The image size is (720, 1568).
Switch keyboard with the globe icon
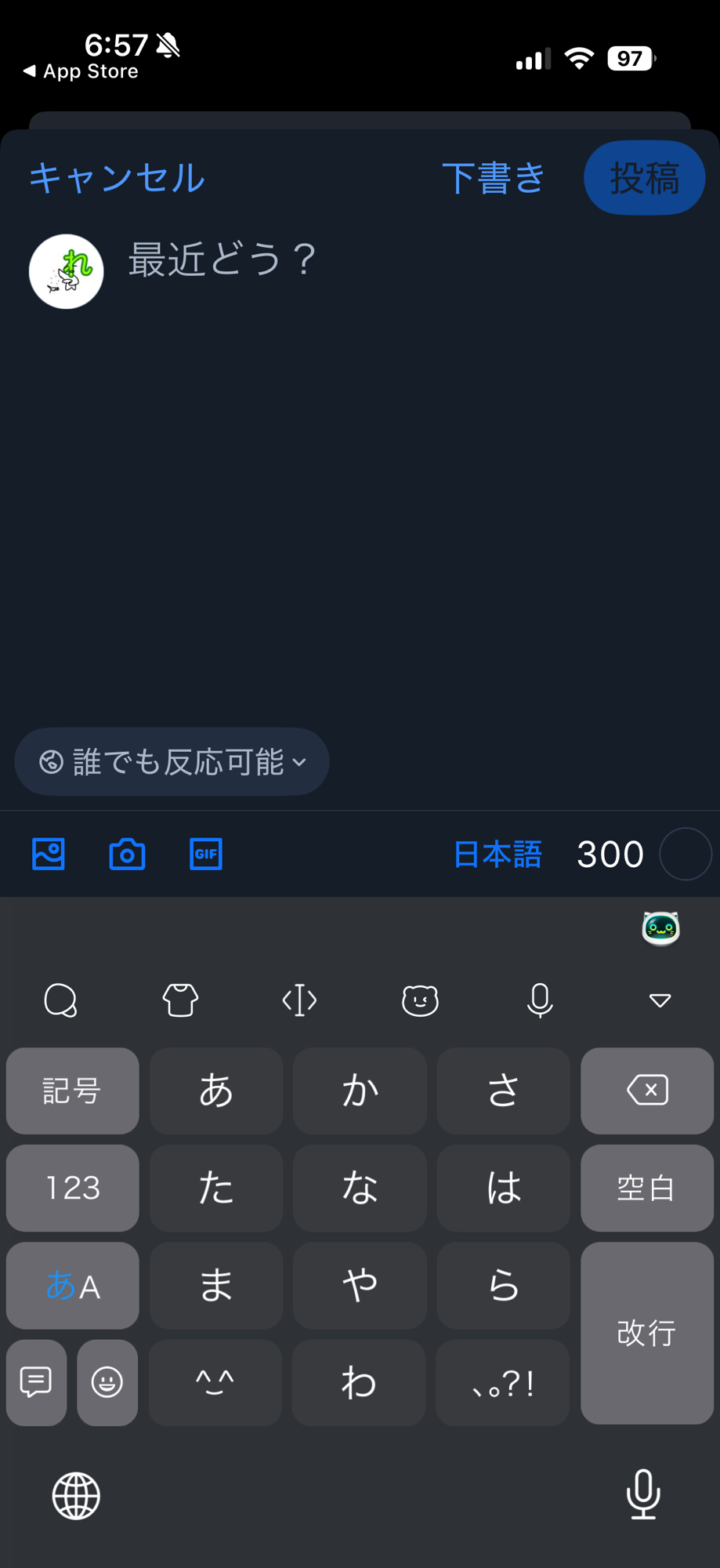(x=76, y=1496)
